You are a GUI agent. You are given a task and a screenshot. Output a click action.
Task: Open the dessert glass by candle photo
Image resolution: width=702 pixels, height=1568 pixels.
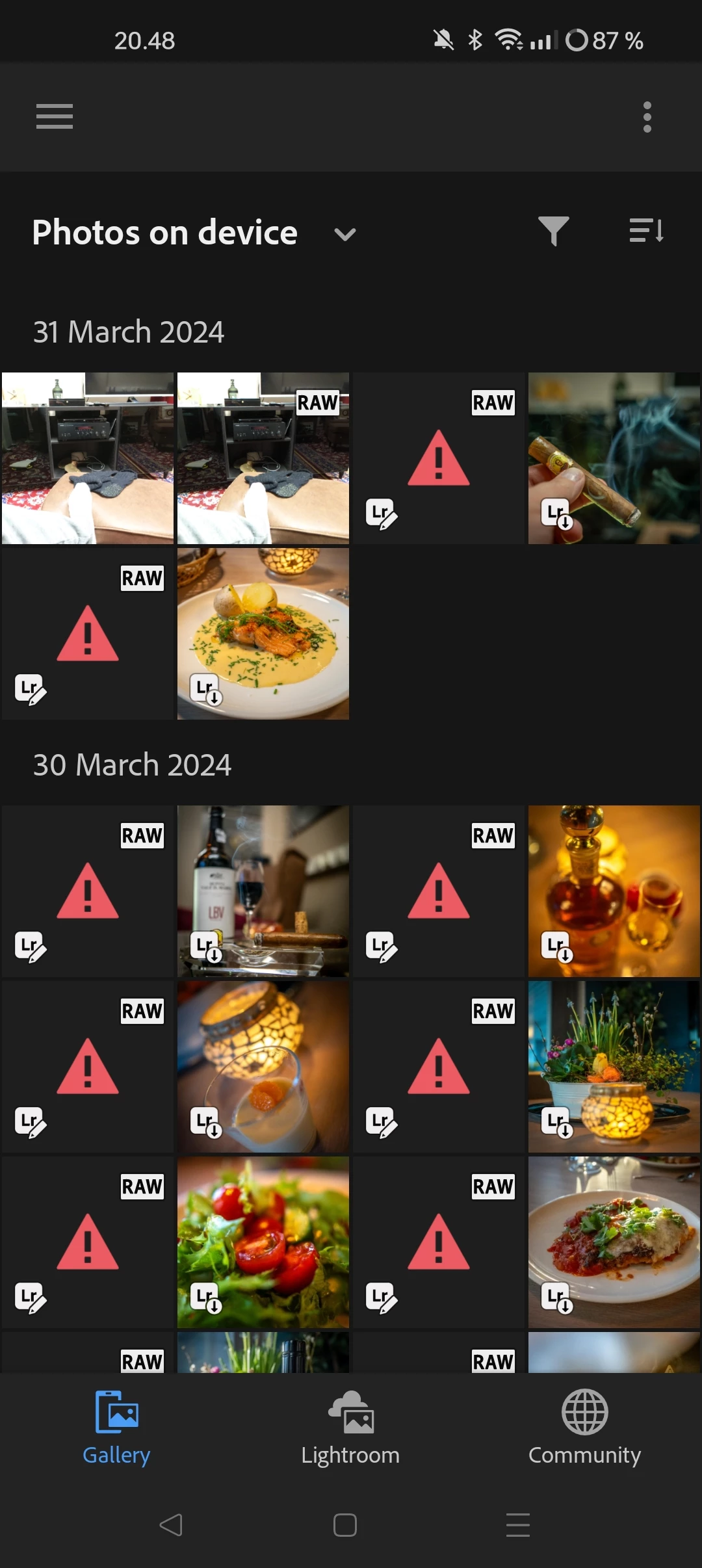263,1067
